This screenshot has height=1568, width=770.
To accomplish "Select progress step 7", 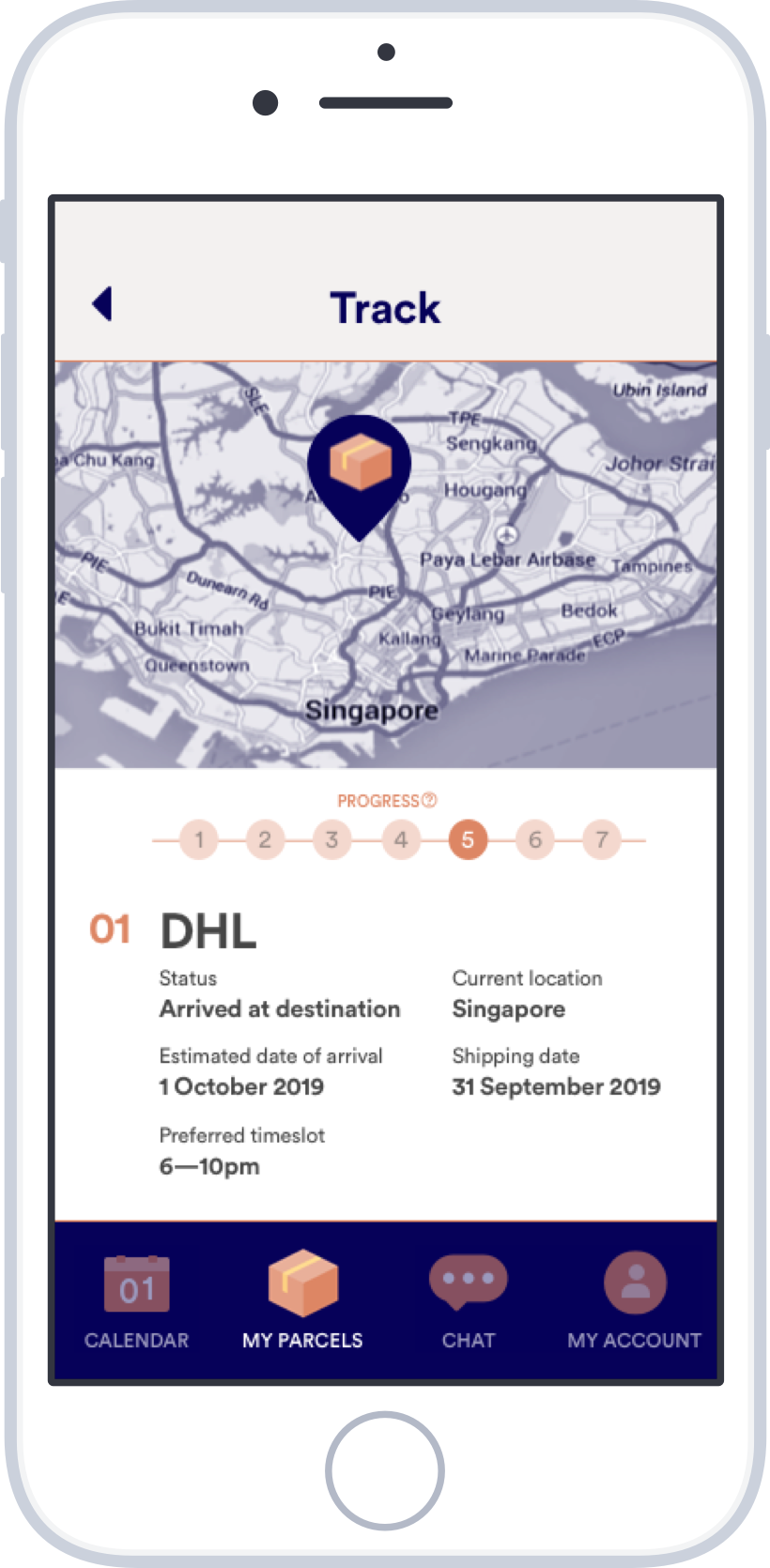I will click(x=602, y=839).
